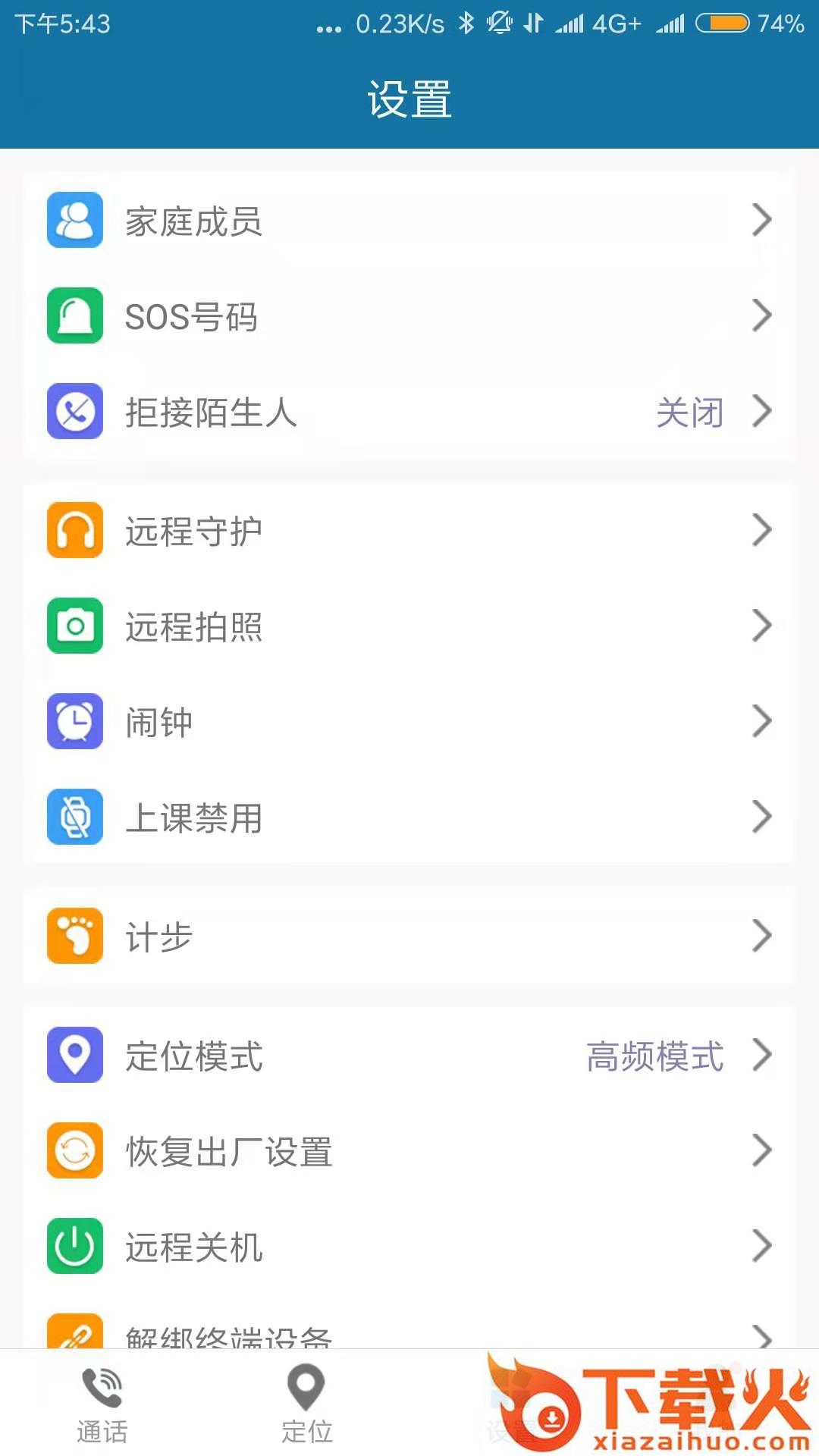This screenshot has height=1456, width=819.
Task: Open 远程关机 remote shutdown
Action: coord(409,1246)
